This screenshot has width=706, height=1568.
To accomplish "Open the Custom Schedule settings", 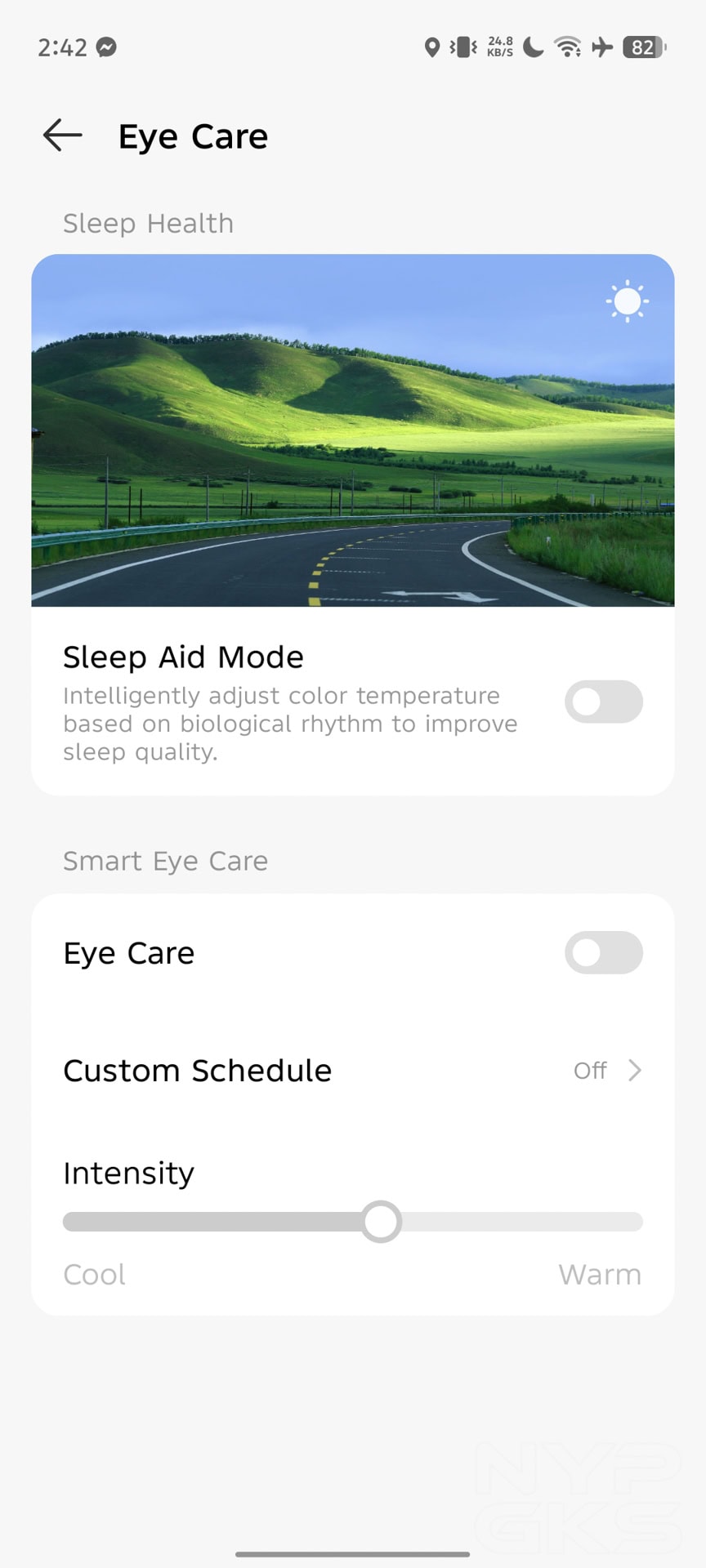I will point(353,1071).
